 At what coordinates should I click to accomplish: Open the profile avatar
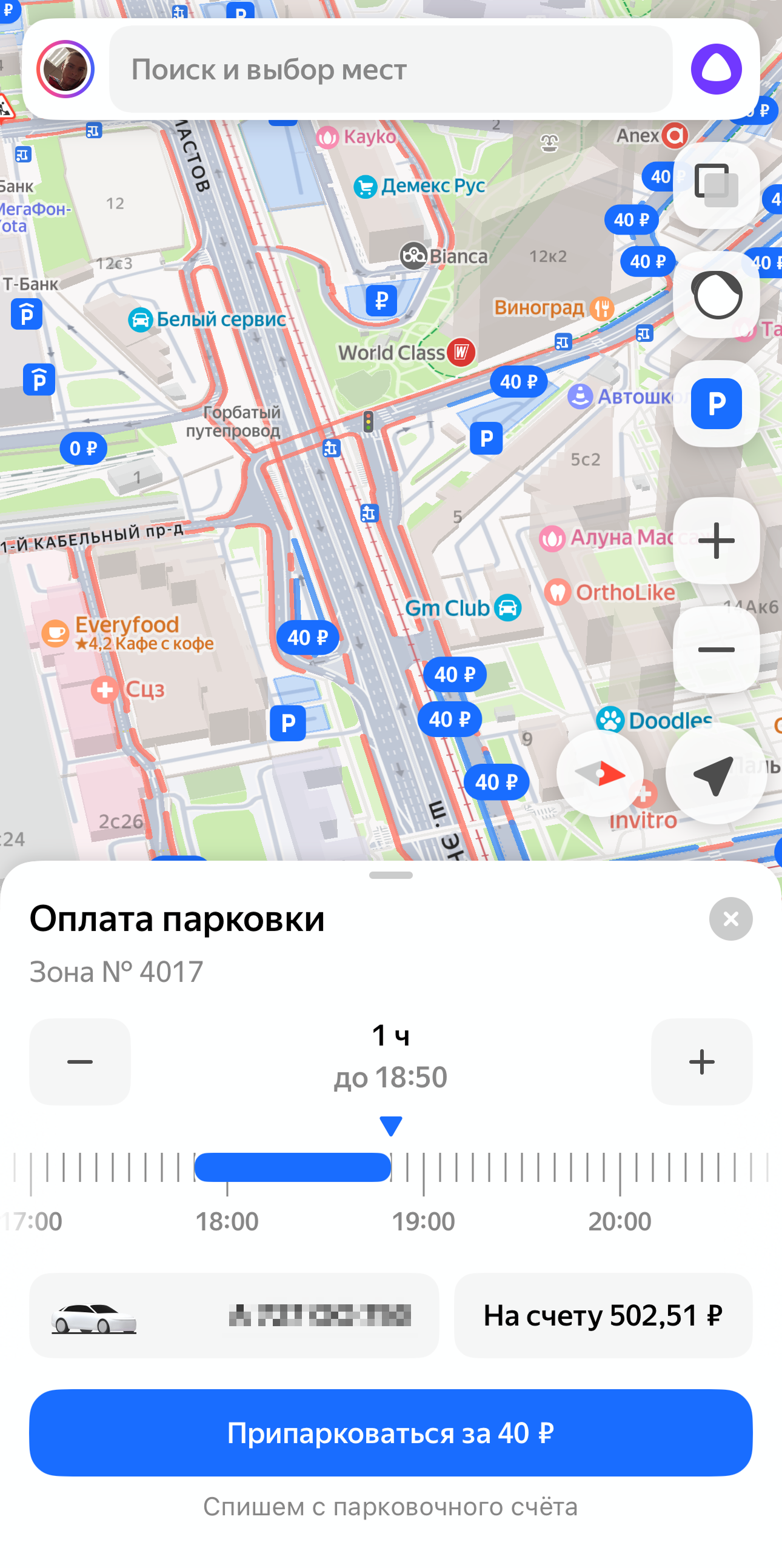[65, 69]
